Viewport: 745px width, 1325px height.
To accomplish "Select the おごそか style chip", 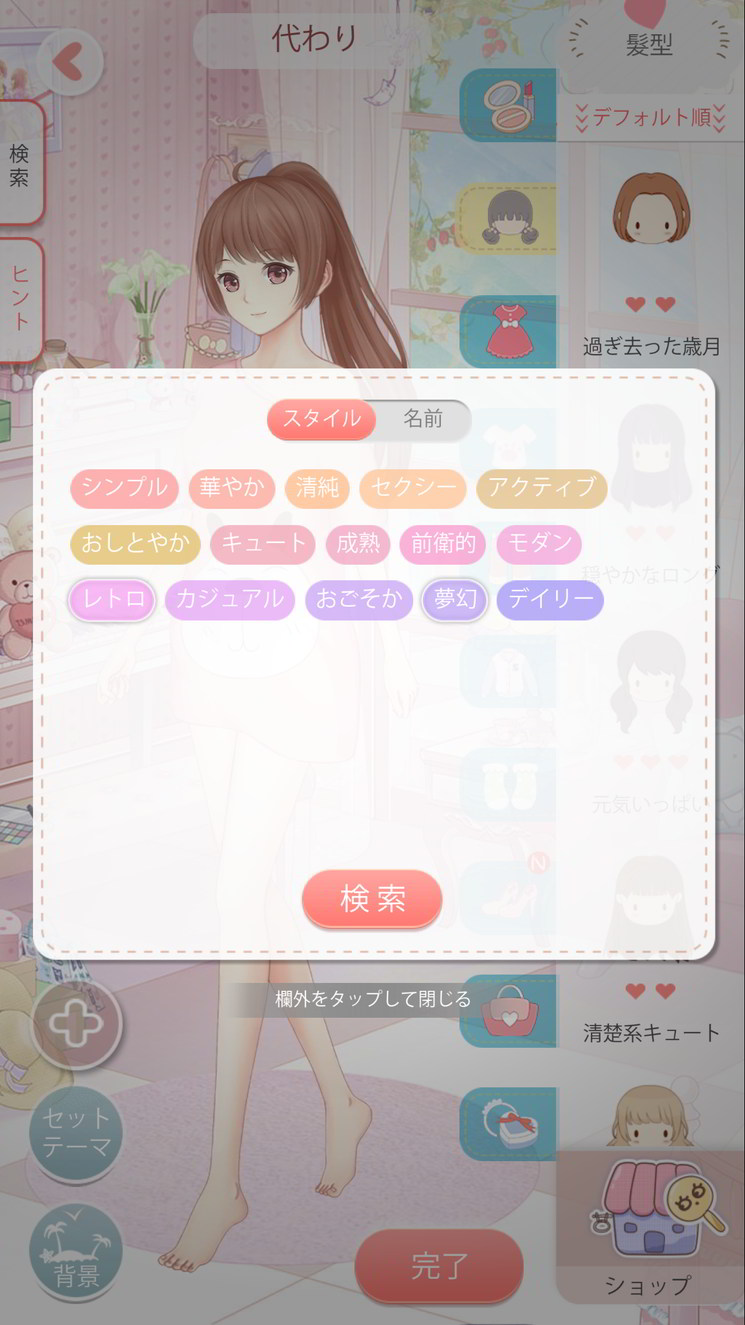I will coord(358,599).
